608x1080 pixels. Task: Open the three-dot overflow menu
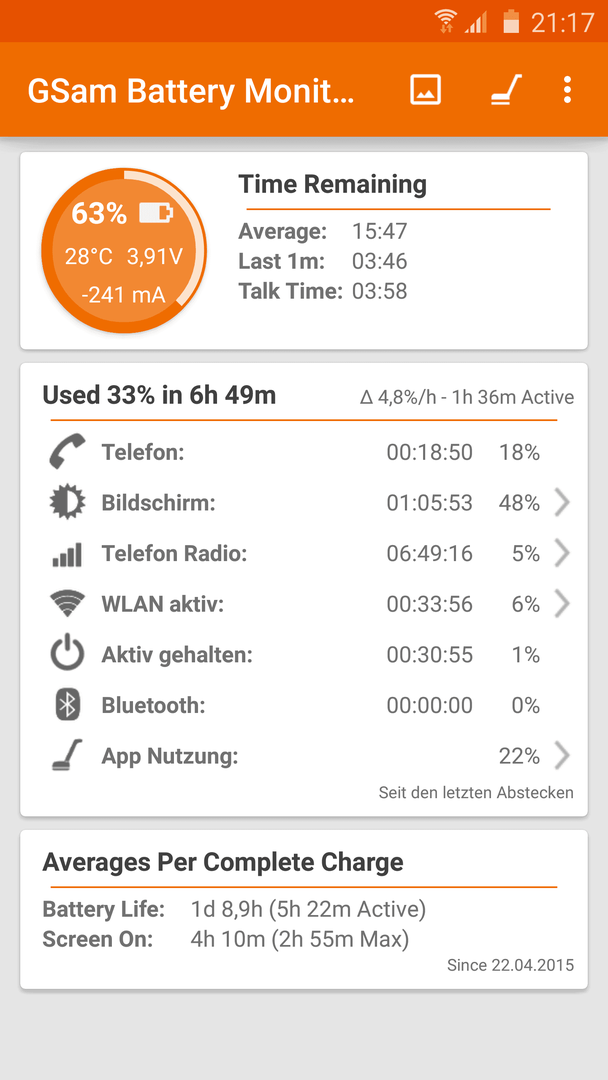(x=567, y=90)
